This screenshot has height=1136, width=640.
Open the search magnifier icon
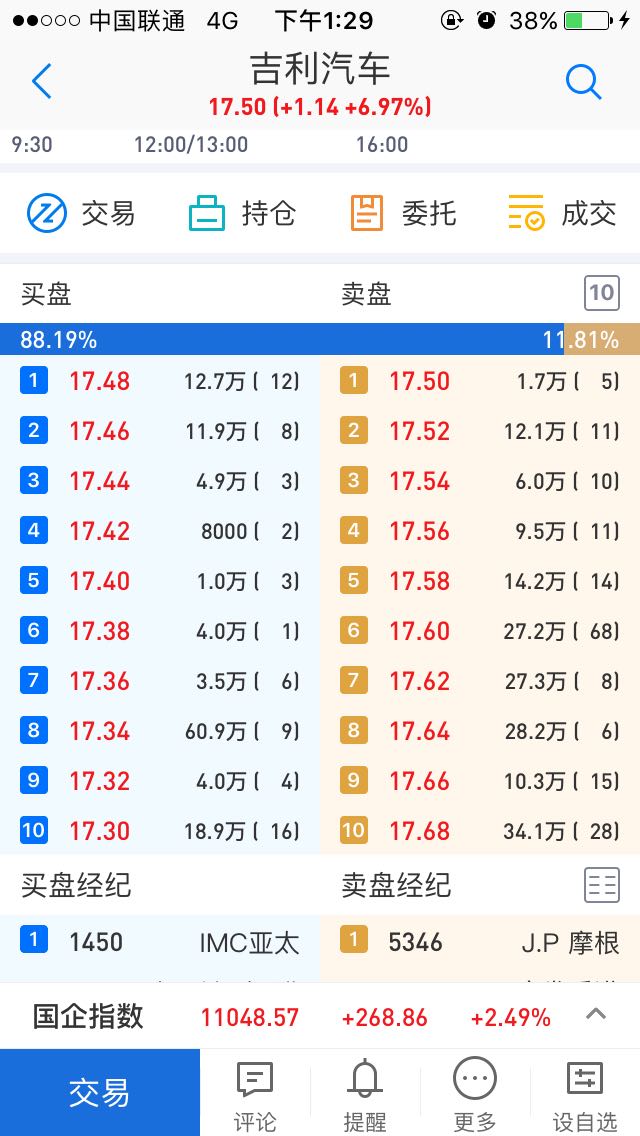click(583, 82)
